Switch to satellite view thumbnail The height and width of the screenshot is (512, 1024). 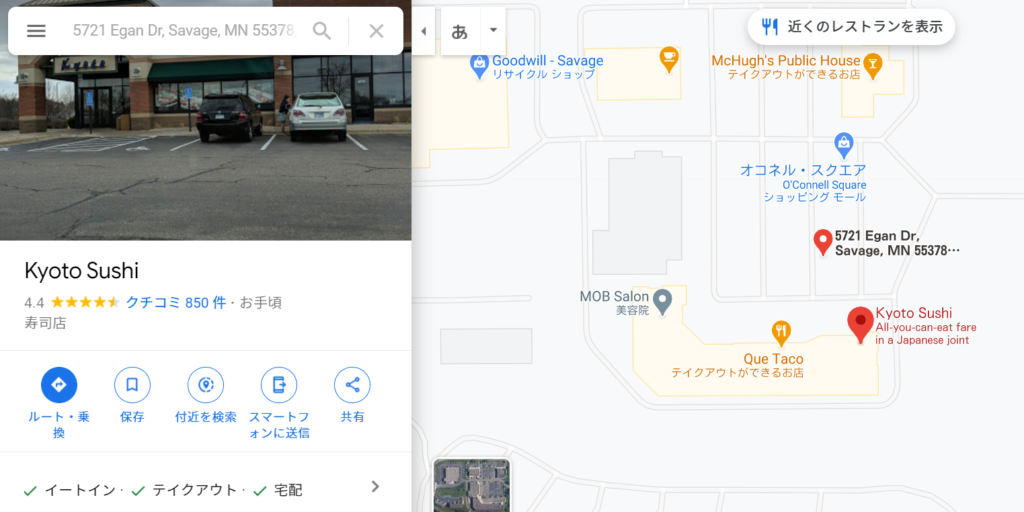pos(471,485)
